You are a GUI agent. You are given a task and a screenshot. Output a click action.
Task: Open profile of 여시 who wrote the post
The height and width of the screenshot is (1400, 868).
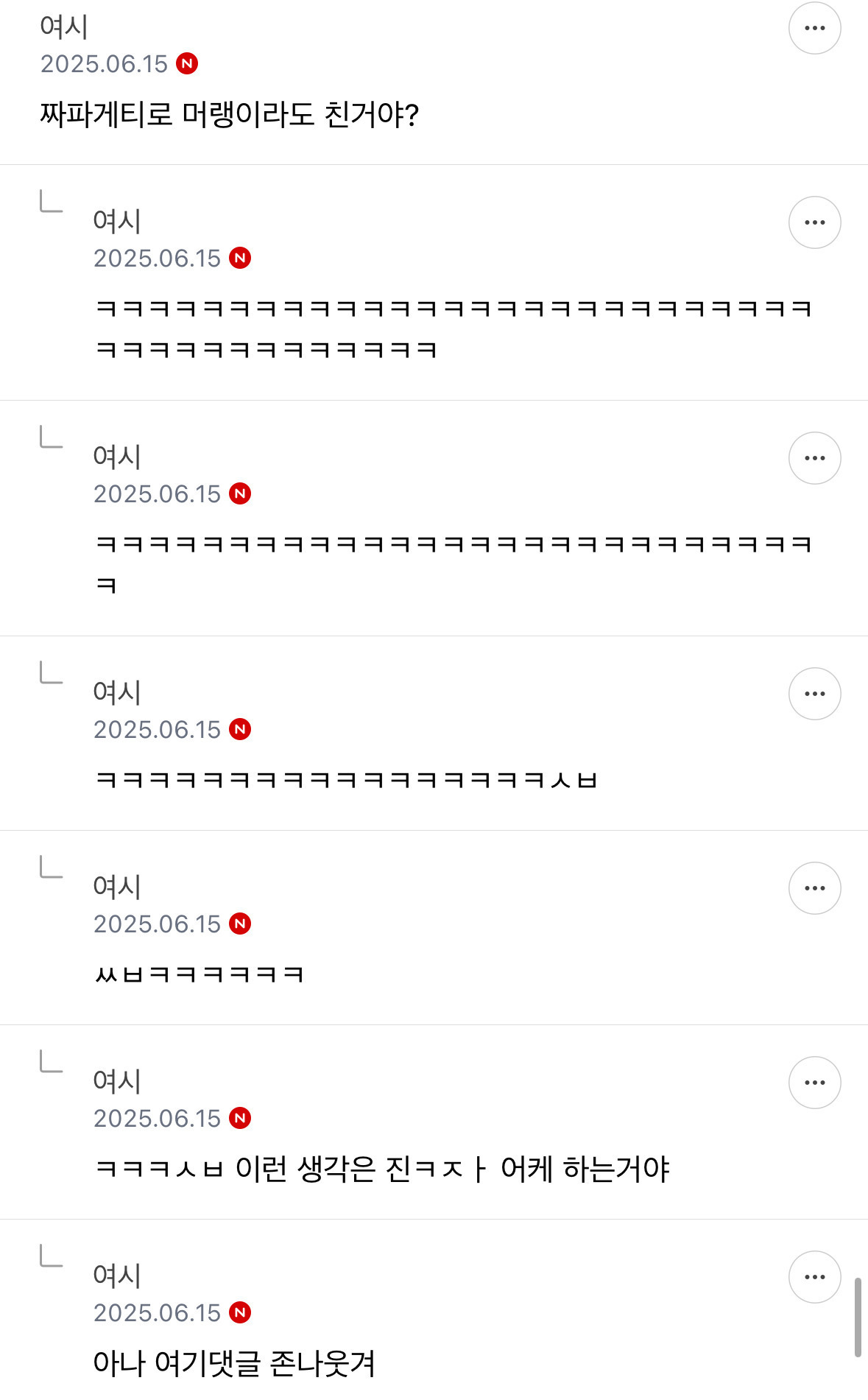(61, 26)
